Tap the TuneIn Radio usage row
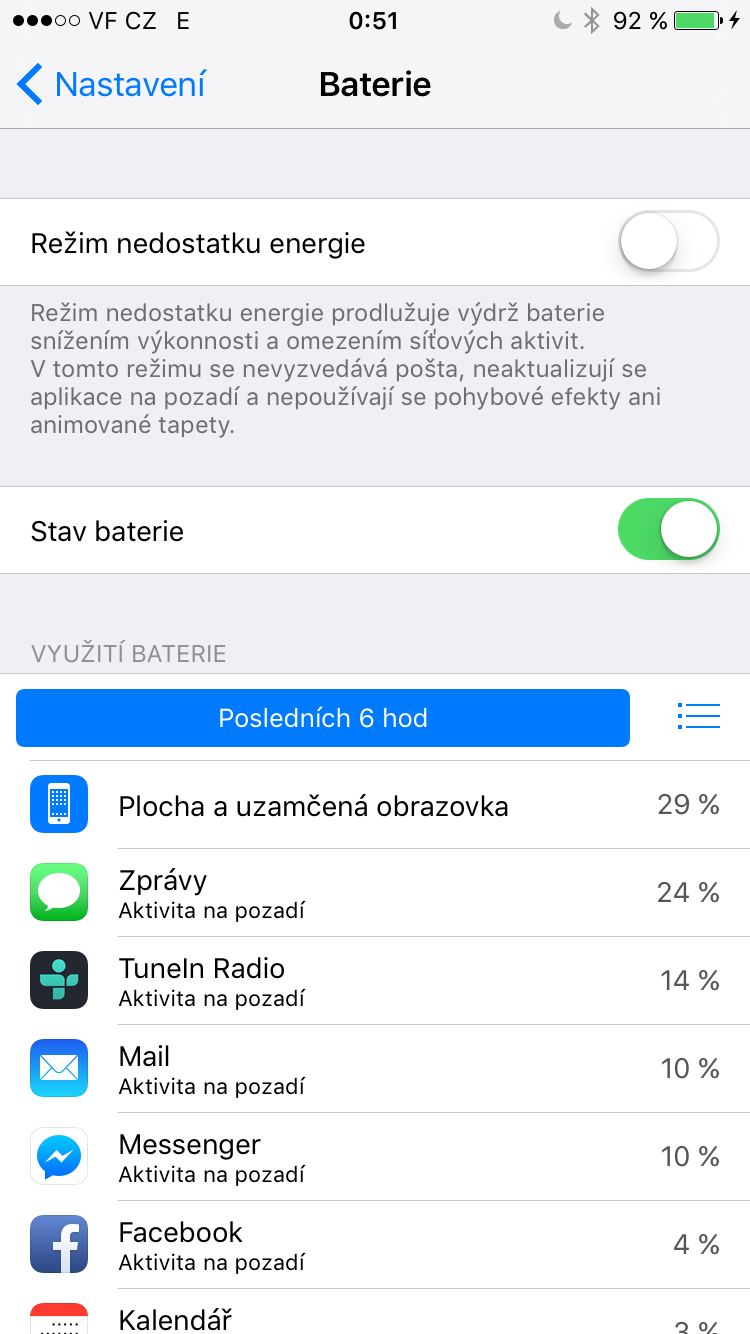Screen dimensions: 750x1334 [x=375, y=981]
